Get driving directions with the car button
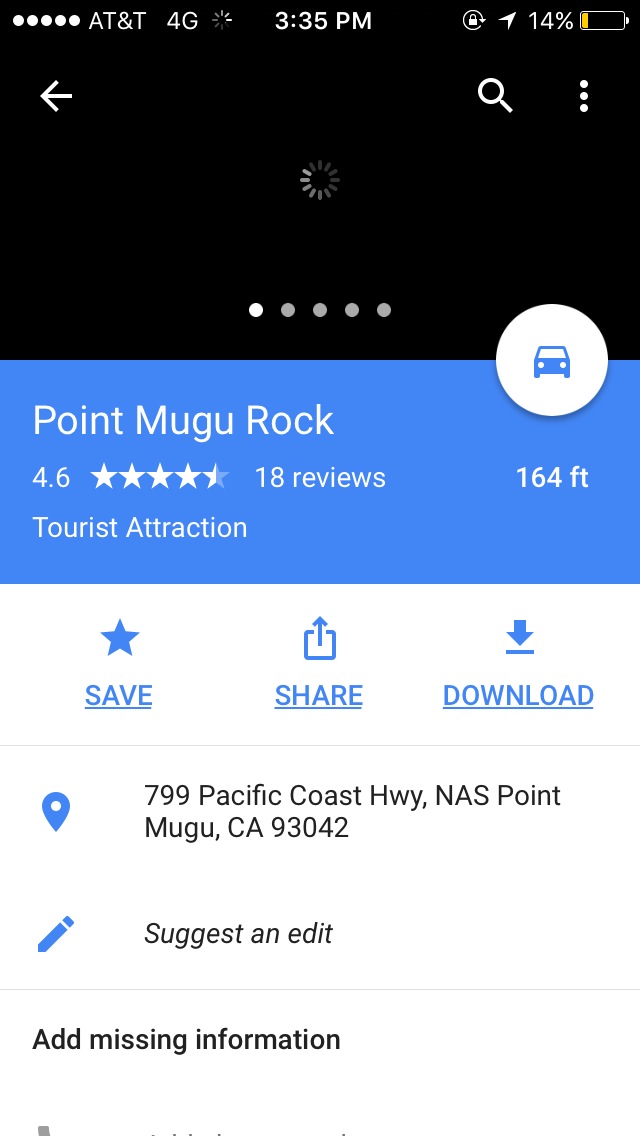 pos(552,361)
